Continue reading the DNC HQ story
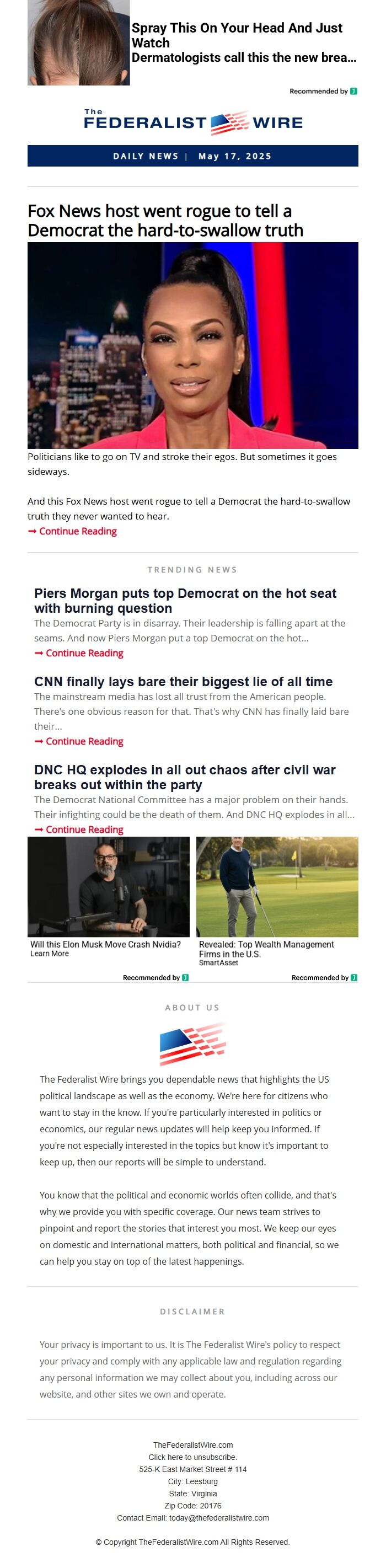The image size is (386, 1568). tap(84, 829)
